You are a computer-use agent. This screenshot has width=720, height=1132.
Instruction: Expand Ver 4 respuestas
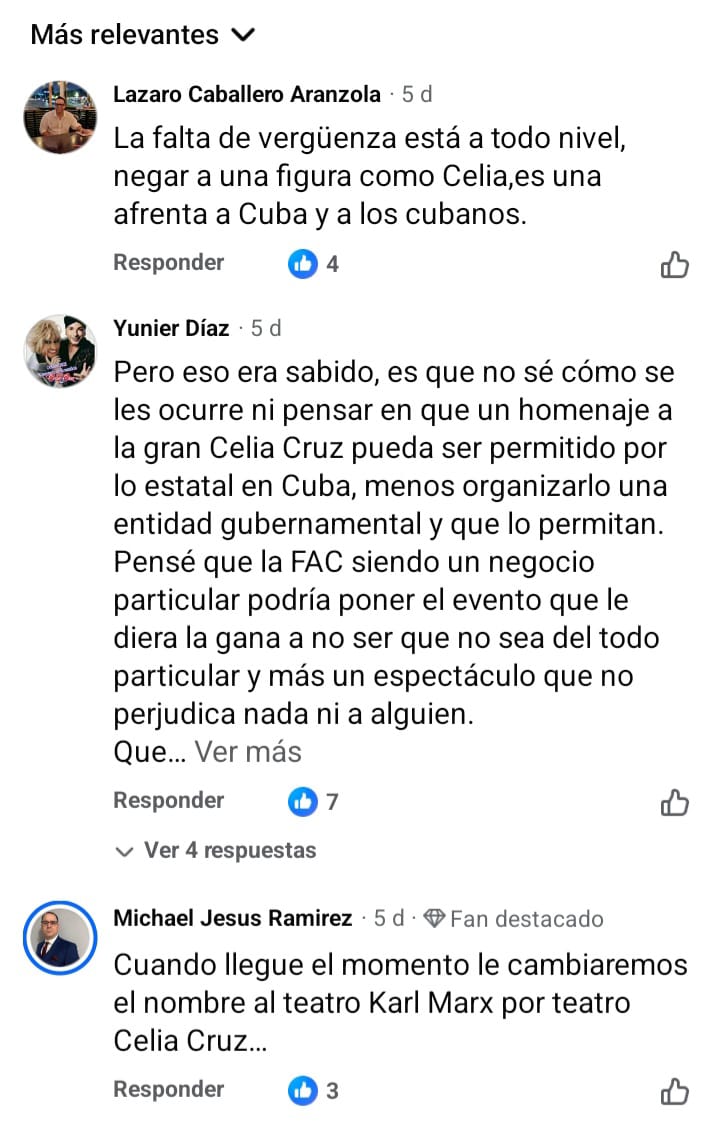pos(216,851)
